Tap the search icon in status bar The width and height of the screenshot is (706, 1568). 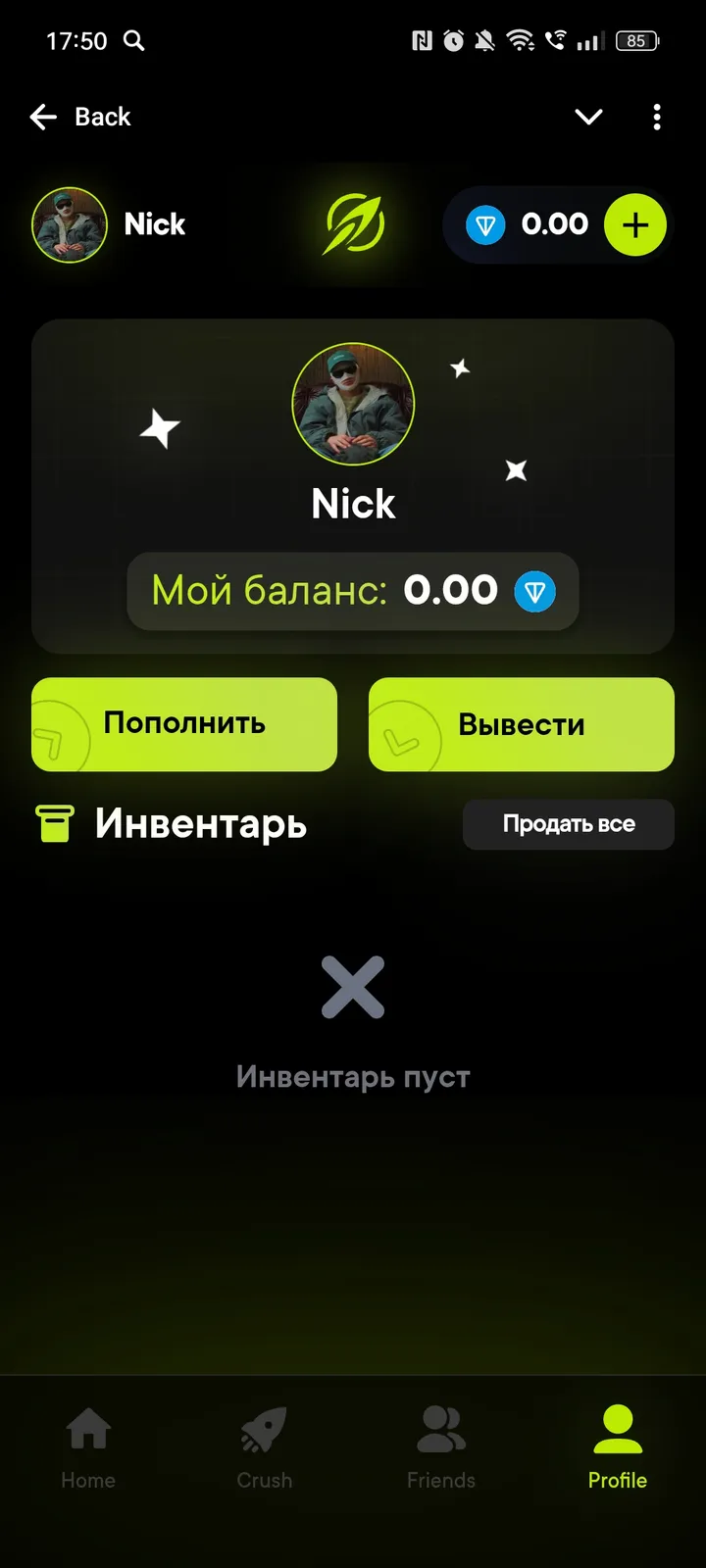(x=134, y=41)
